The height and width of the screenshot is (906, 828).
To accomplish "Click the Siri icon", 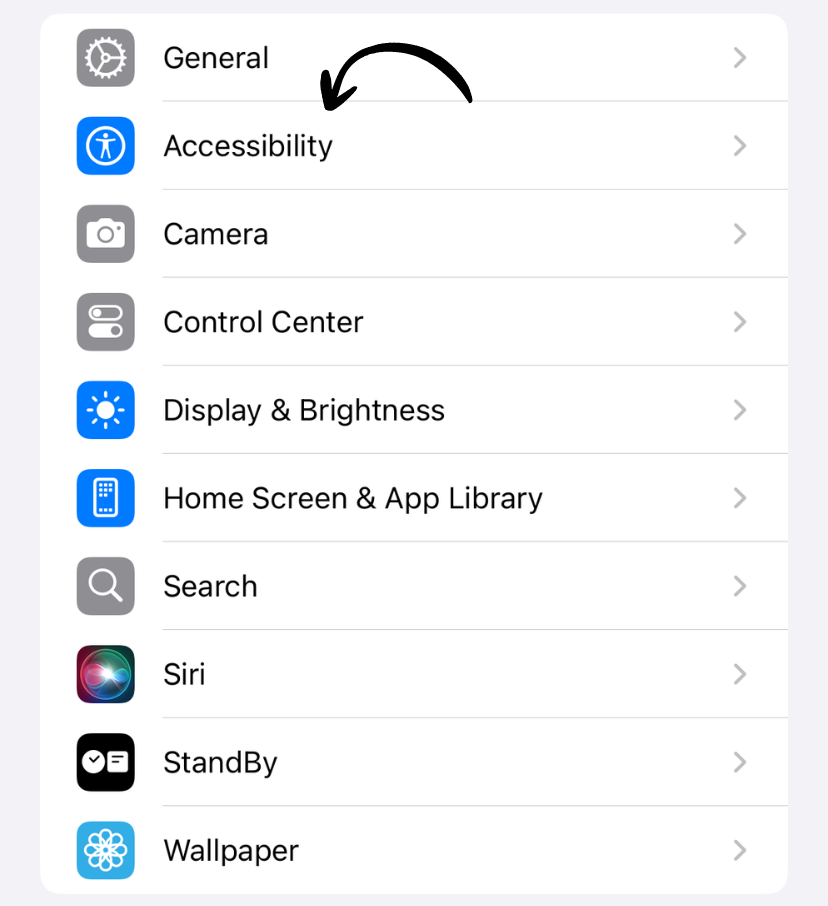I will (x=105, y=674).
